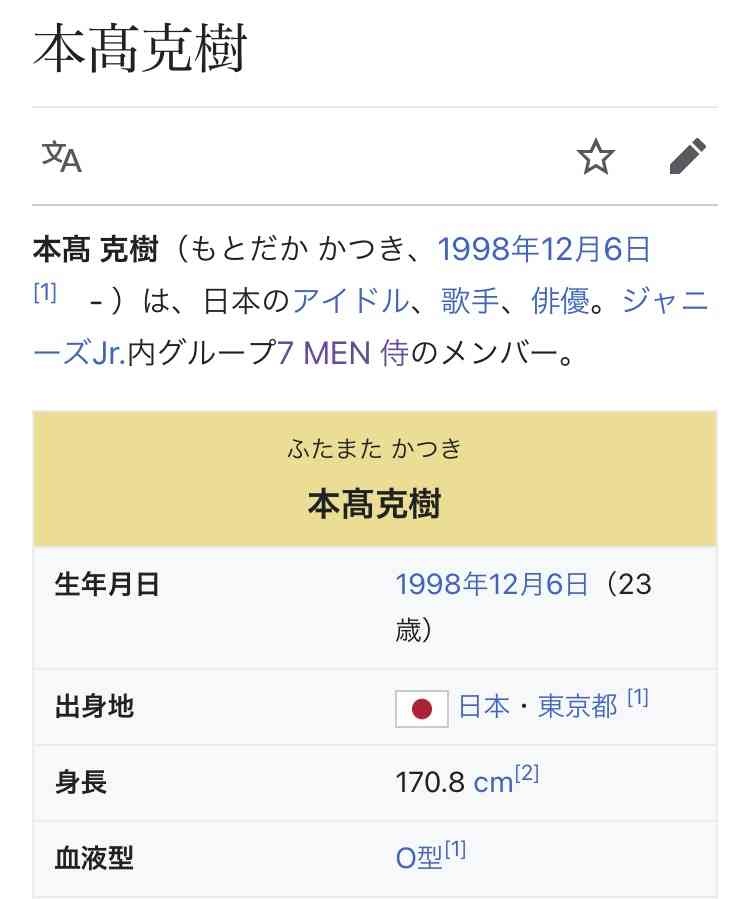The height and width of the screenshot is (899, 750).
Task: Open the language selection icon
Action: [62, 157]
